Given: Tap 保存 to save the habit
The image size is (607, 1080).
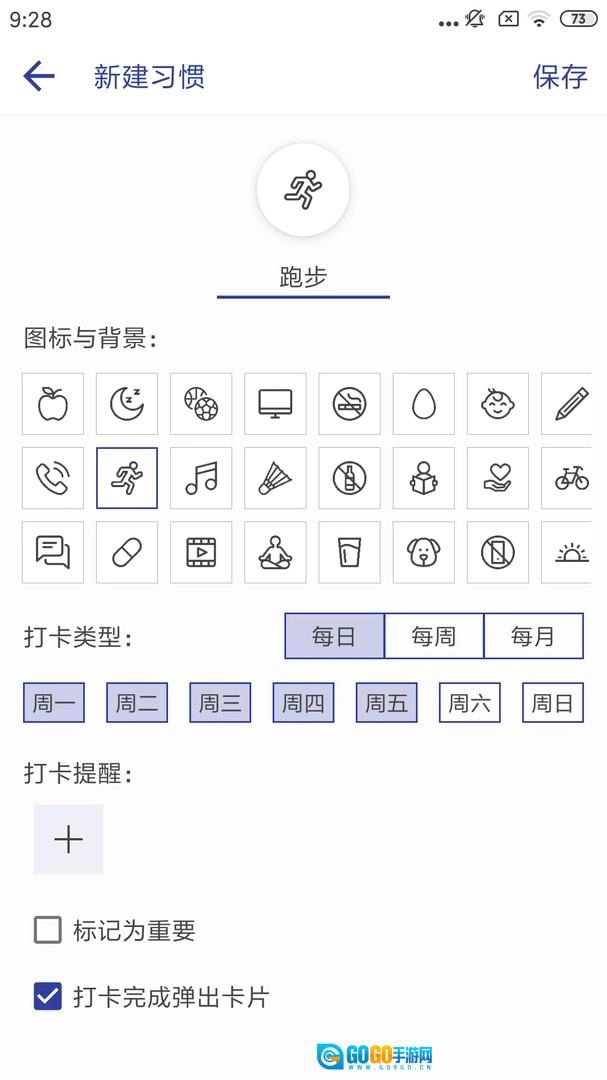Looking at the screenshot, I should [560, 77].
